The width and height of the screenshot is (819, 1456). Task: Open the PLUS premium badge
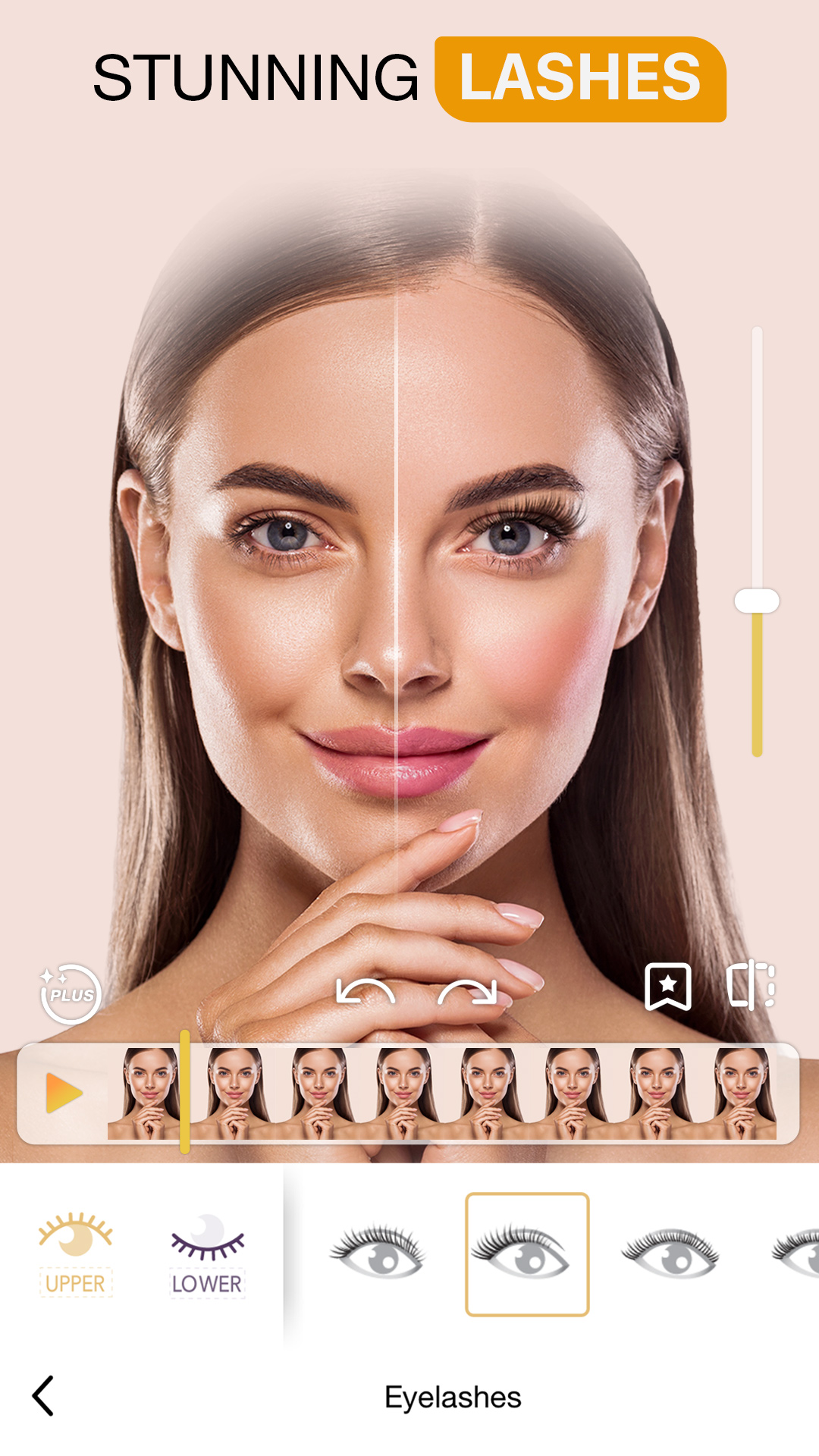pos(71,993)
